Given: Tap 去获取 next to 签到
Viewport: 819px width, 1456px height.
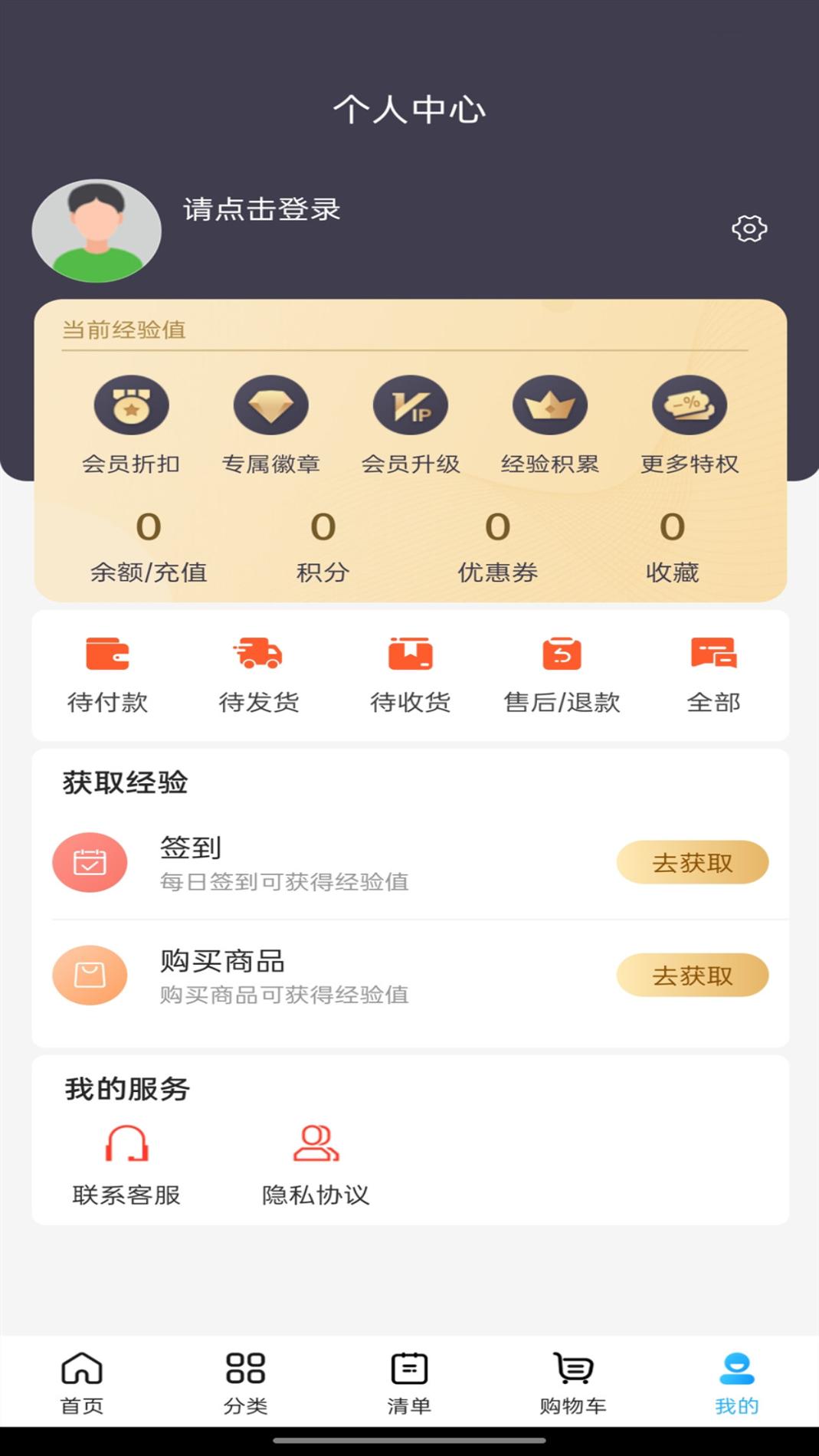Looking at the screenshot, I should click(692, 862).
